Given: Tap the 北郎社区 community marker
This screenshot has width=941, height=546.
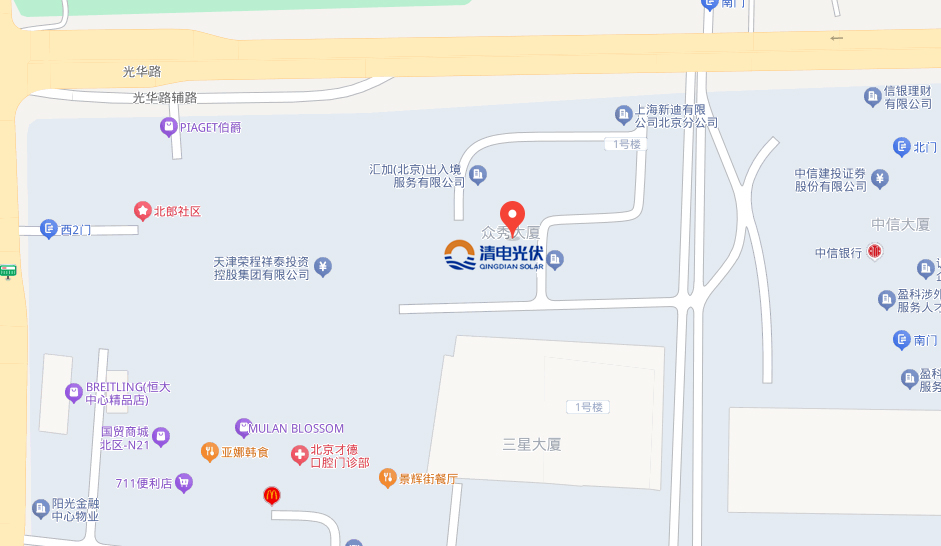Looking at the screenshot, I should click(x=142, y=211).
